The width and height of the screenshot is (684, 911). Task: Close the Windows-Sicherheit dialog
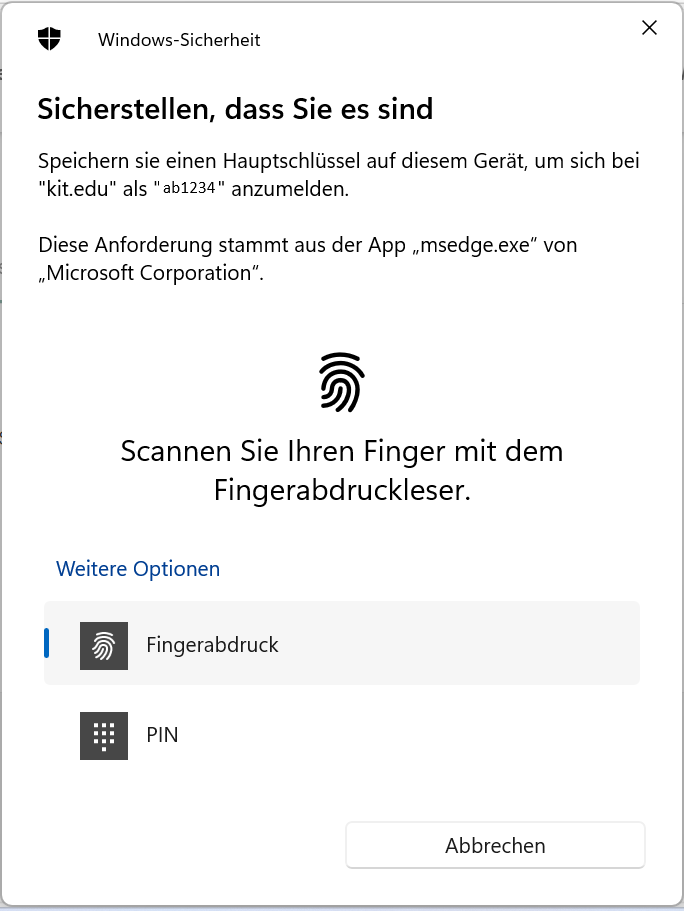[649, 28]
